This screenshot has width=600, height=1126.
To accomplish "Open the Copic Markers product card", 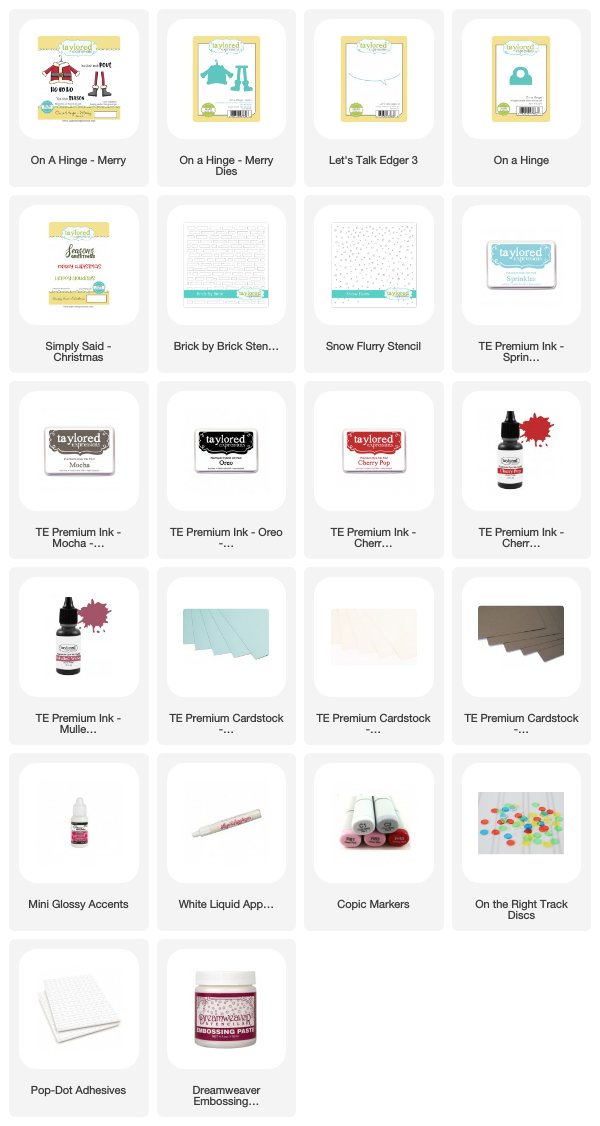I will 373,842.
